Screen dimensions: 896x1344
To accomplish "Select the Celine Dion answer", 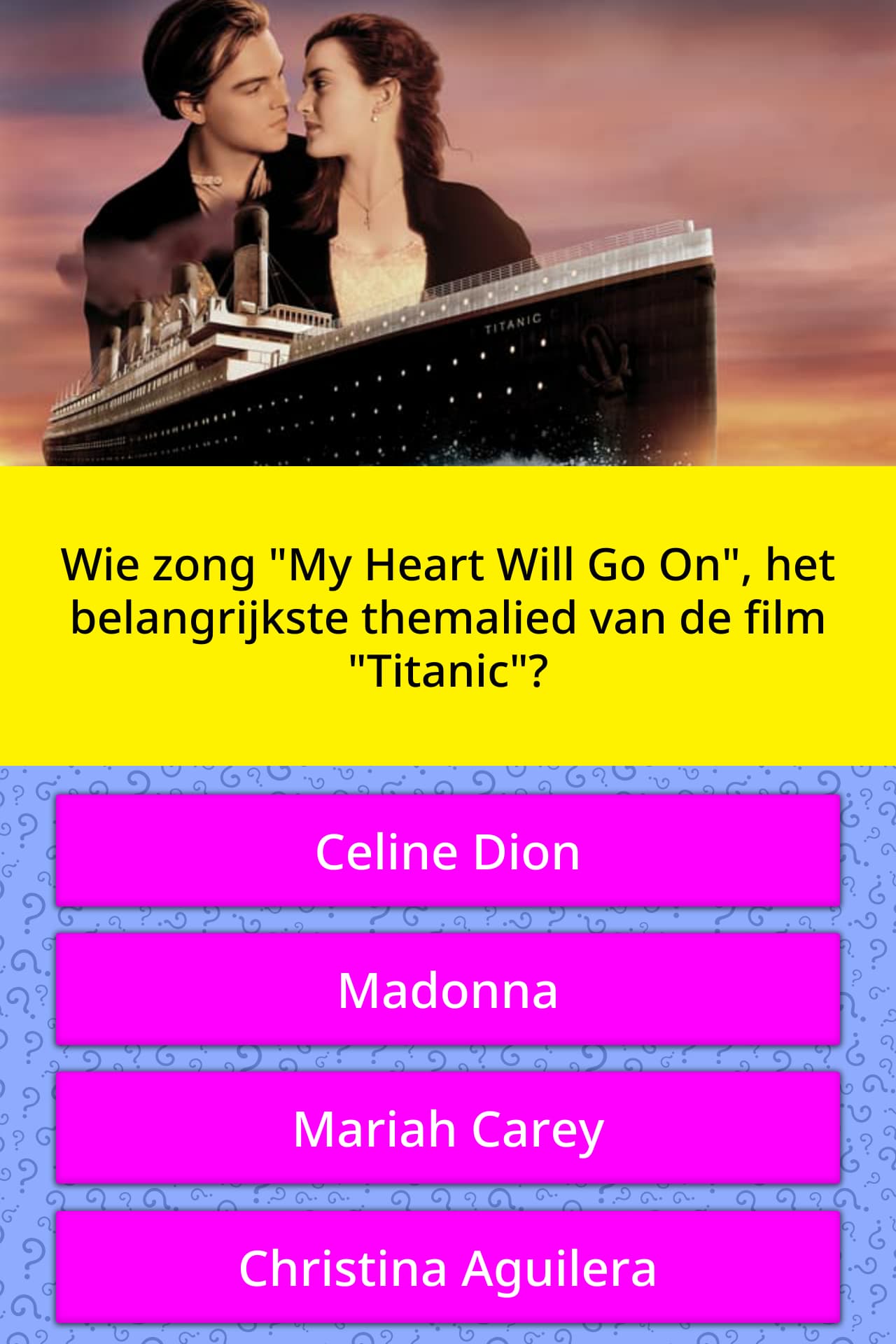I will pyautogui.click(x=448, y=851).
